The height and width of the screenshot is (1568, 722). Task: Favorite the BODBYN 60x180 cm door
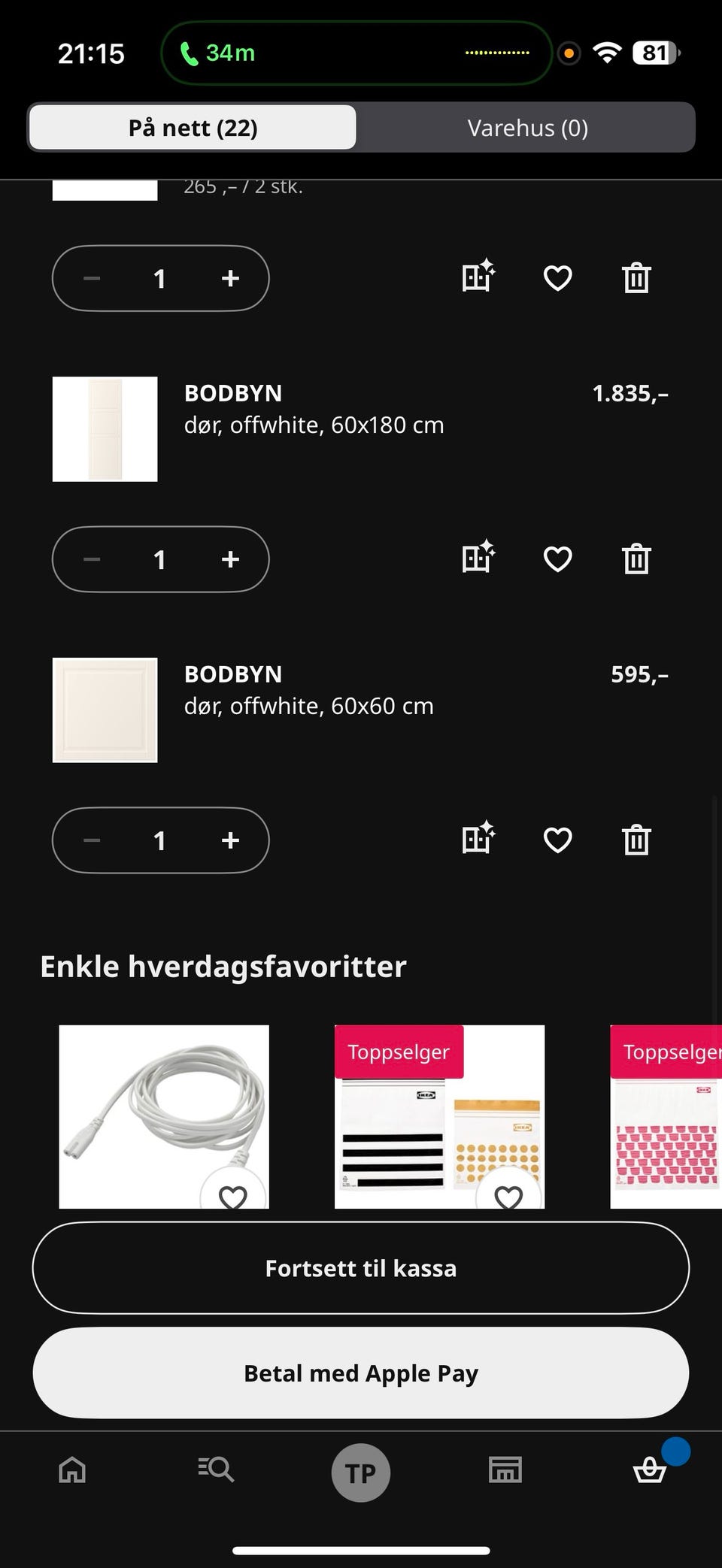557,559
